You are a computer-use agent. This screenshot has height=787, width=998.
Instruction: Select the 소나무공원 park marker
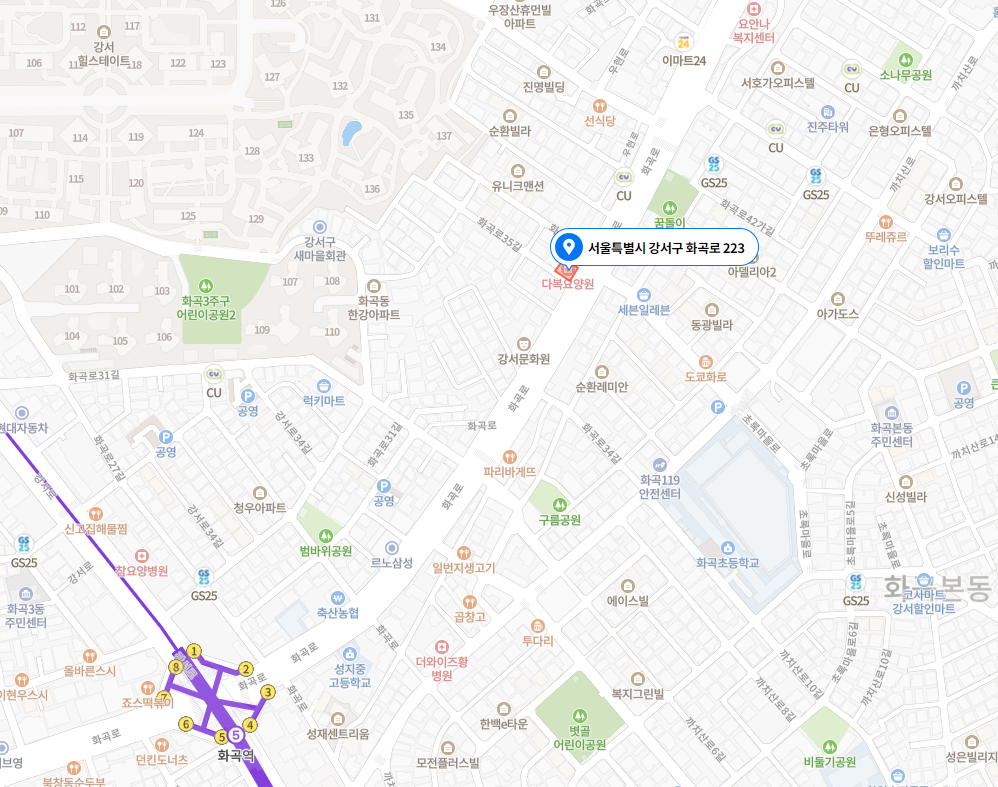pyautogui.click(x=906, y=58)
